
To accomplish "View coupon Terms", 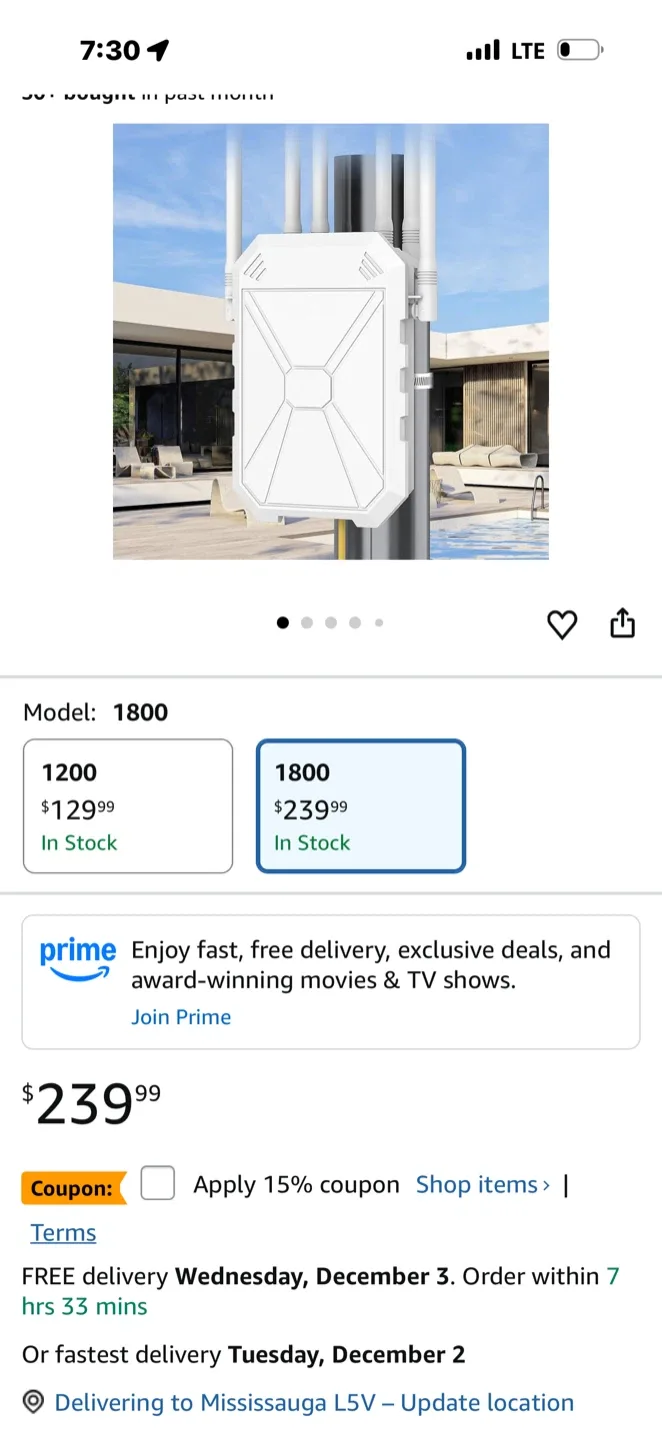I will (63, 1233).
